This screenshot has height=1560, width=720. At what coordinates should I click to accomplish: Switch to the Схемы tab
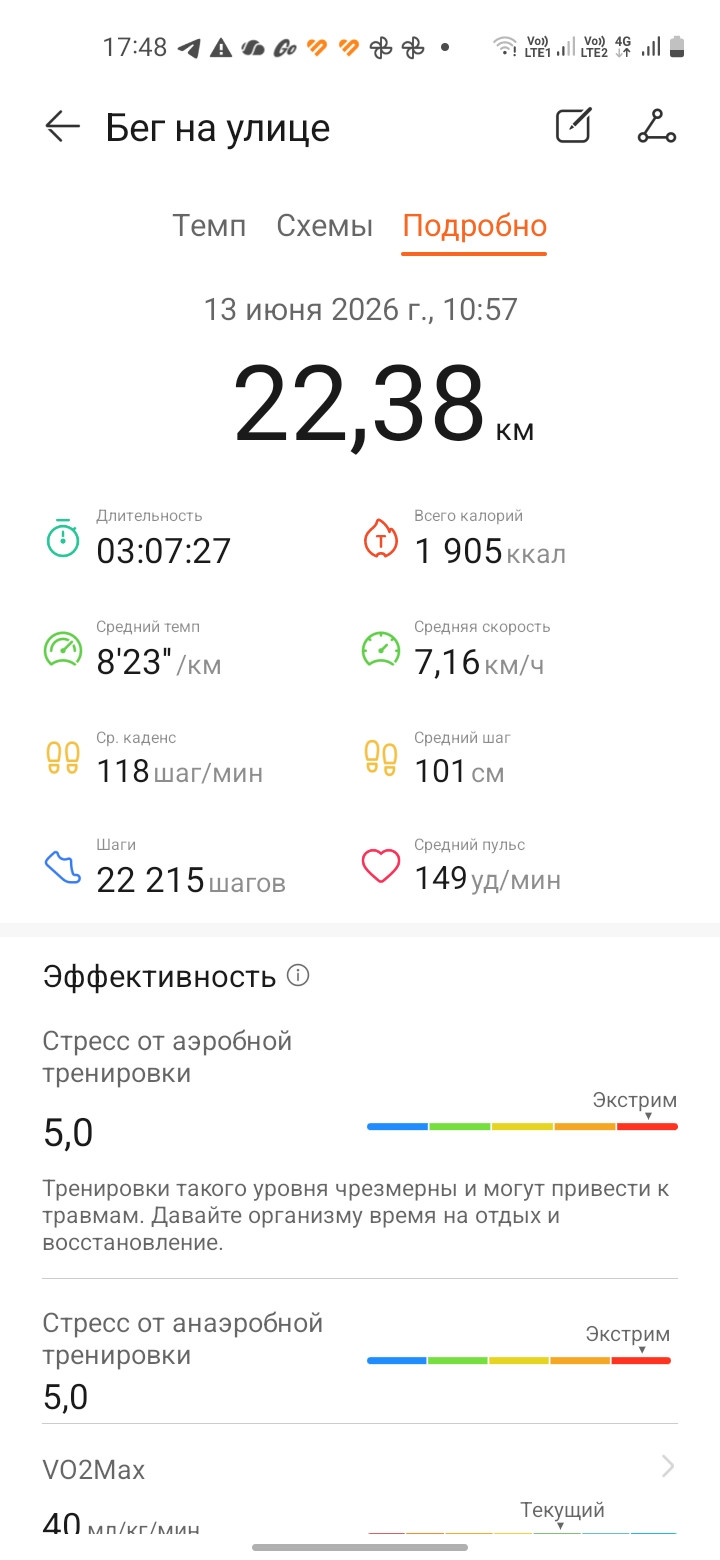click(324, 225)
